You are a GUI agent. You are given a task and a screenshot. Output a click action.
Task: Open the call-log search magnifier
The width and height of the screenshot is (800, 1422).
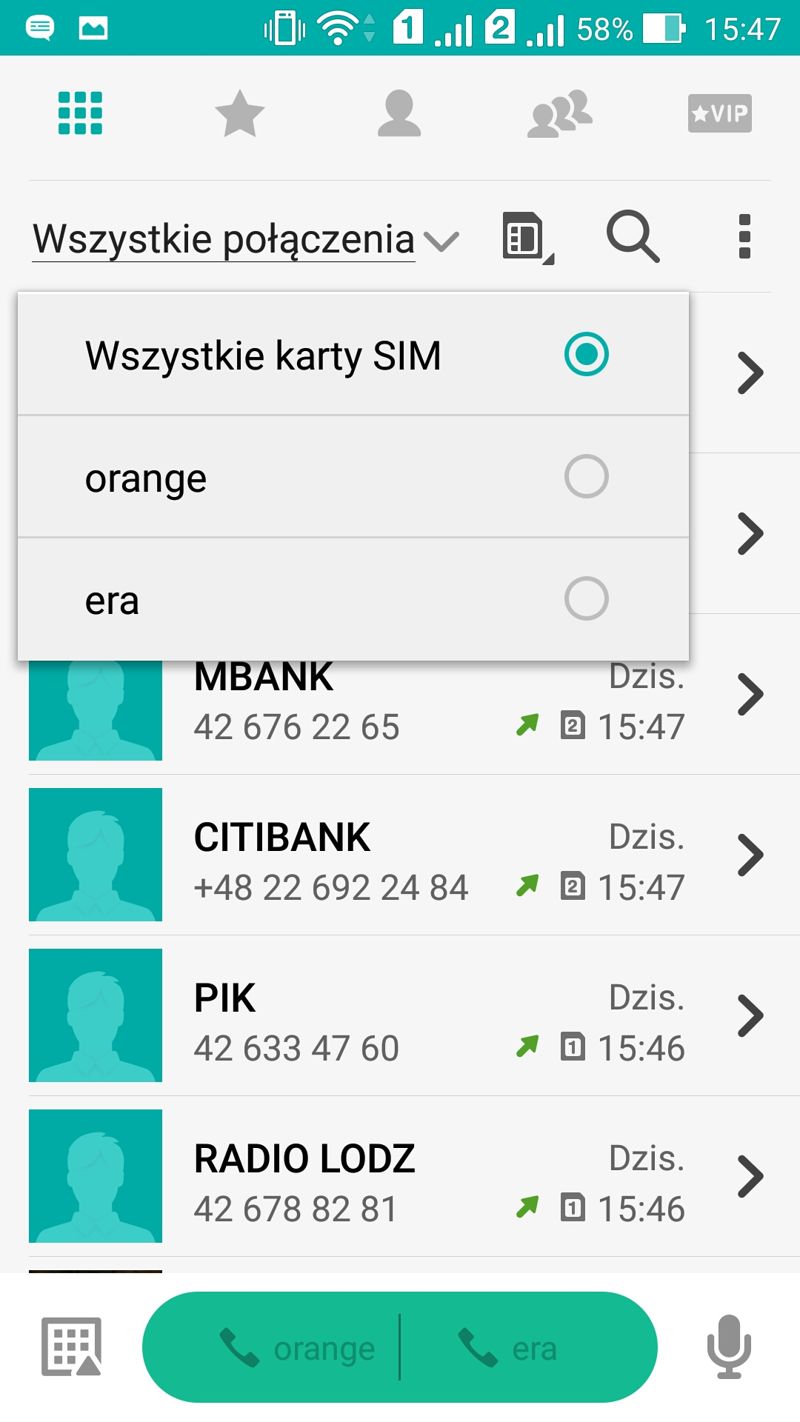633,237
